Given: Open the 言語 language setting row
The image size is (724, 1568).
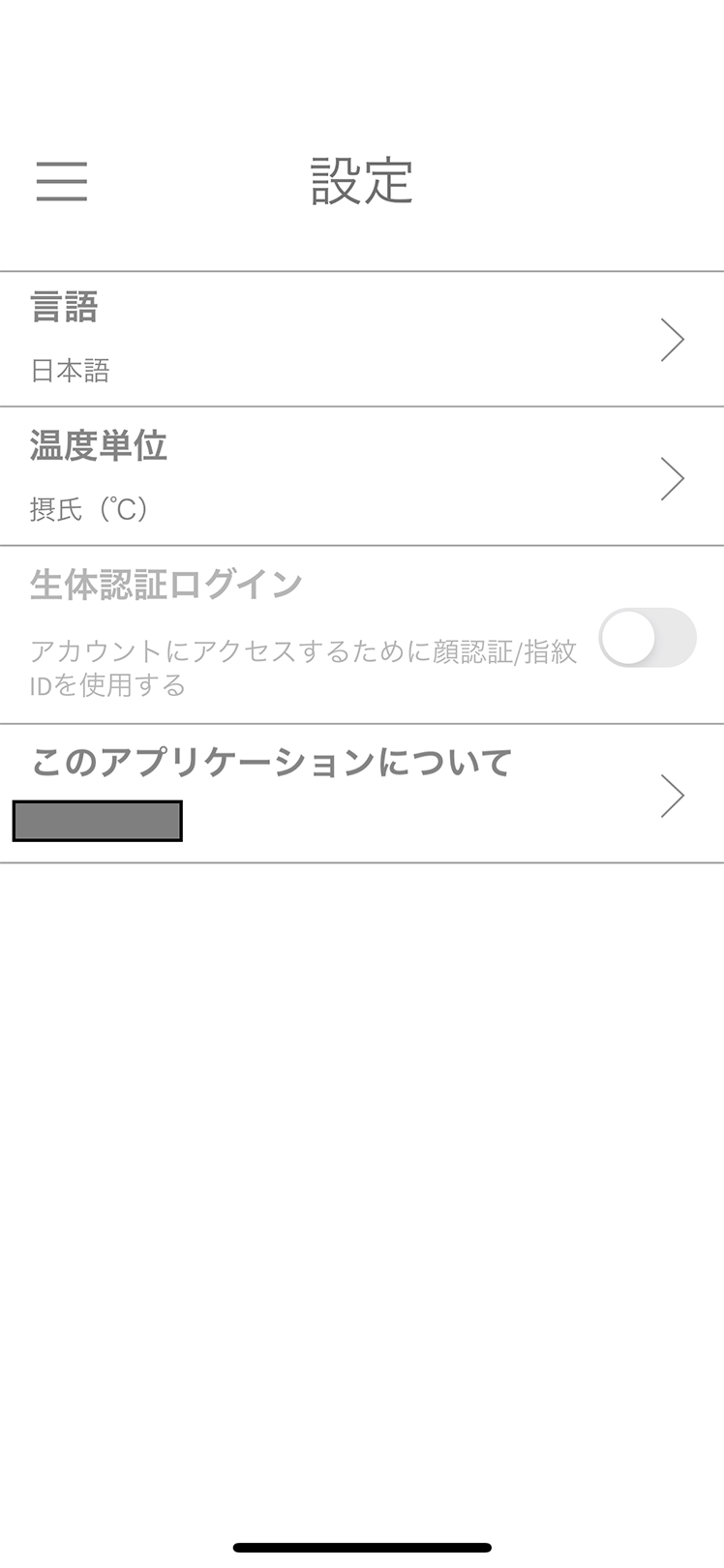Looking at the screenshot, I should point(361,339).
